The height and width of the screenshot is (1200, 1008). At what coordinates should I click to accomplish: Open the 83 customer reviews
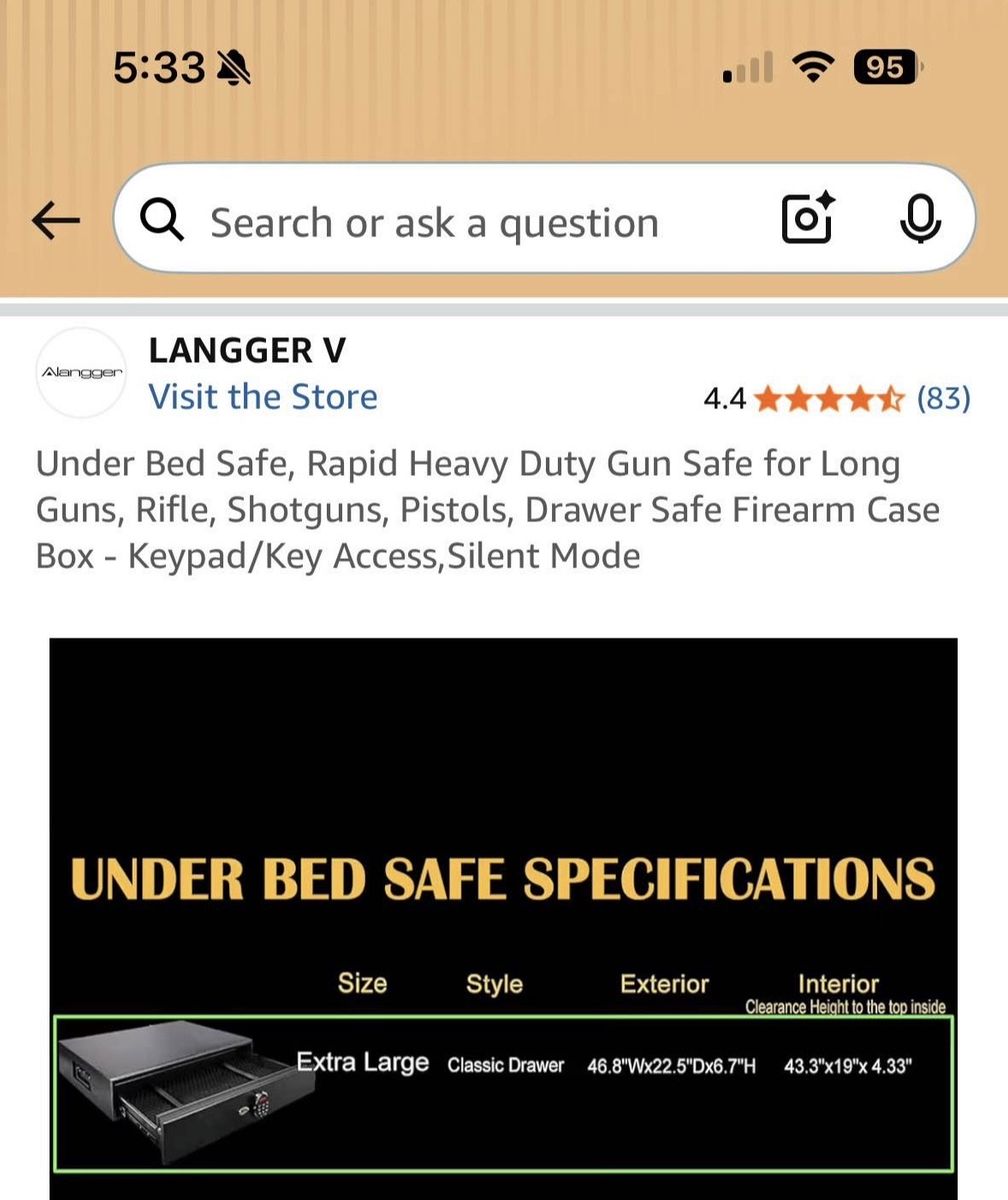(943, 399)
